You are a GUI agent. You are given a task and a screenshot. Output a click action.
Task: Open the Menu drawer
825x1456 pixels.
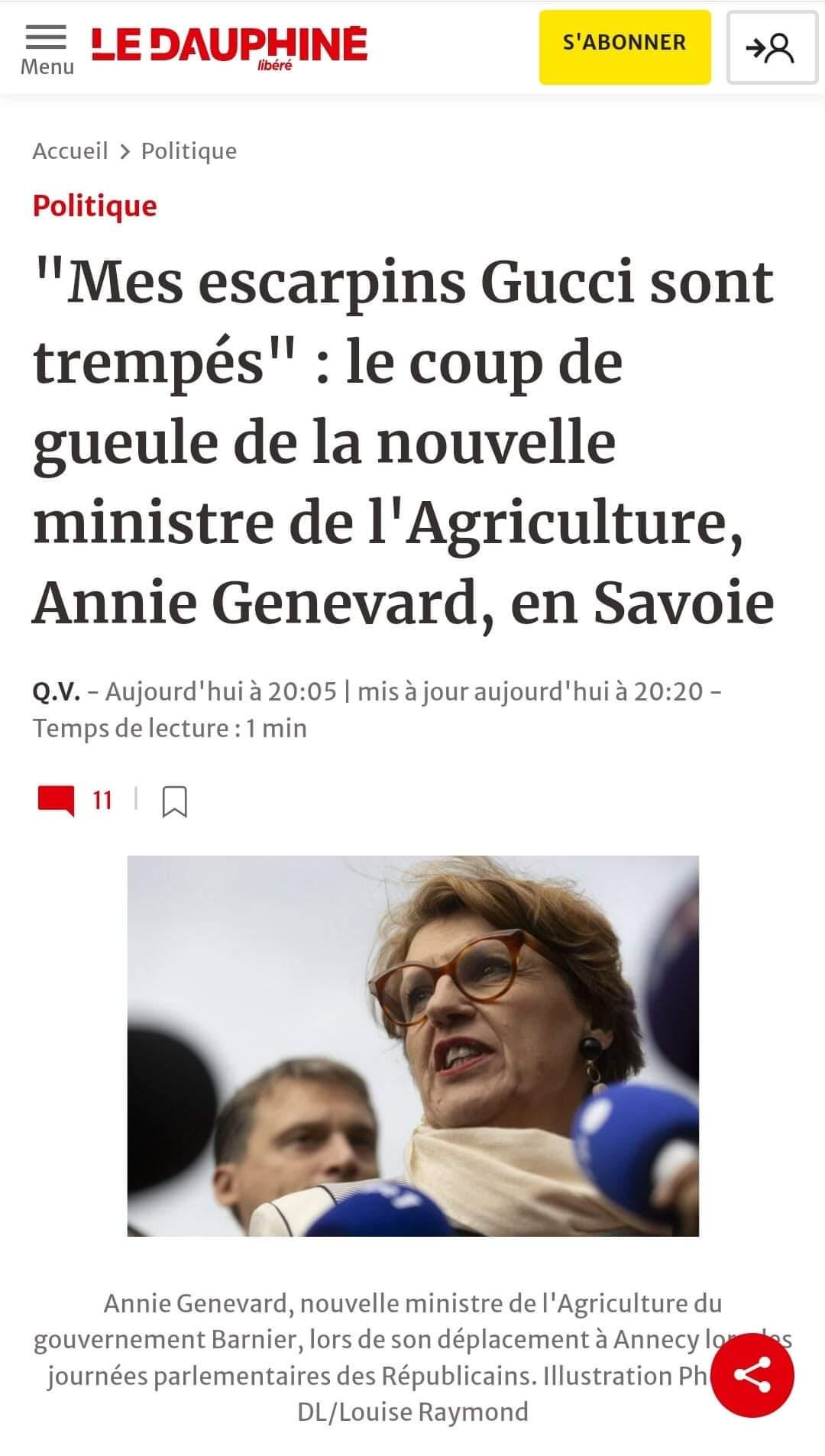pyautogui.click(x=47, y=50)
